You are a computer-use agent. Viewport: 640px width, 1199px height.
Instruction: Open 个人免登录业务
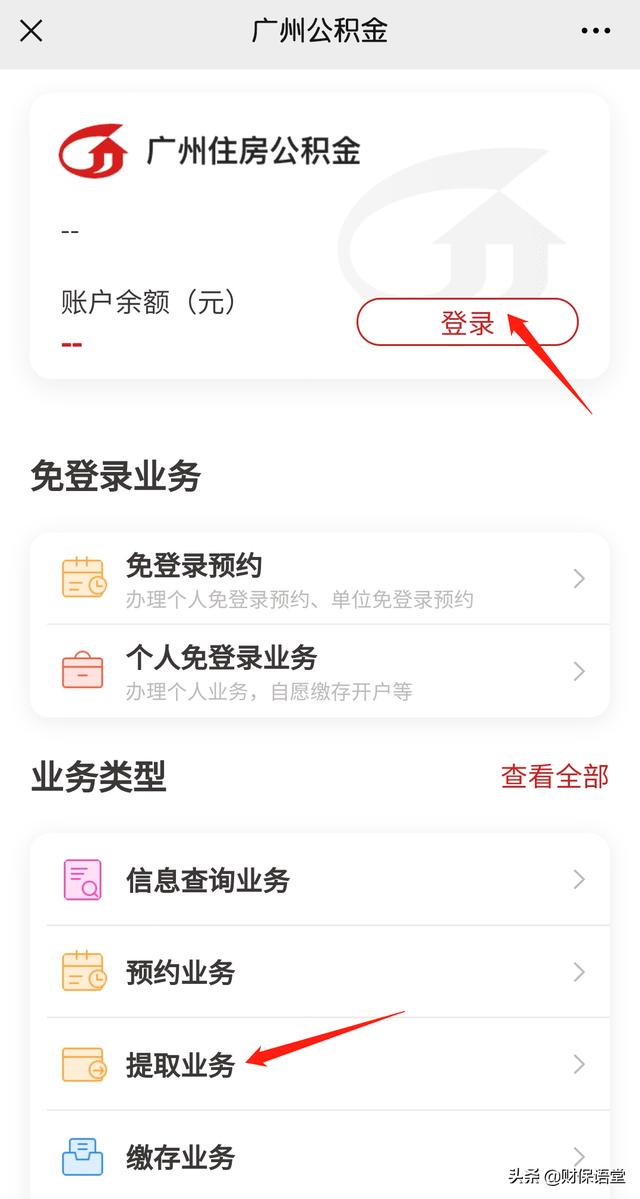click(320, 671)
